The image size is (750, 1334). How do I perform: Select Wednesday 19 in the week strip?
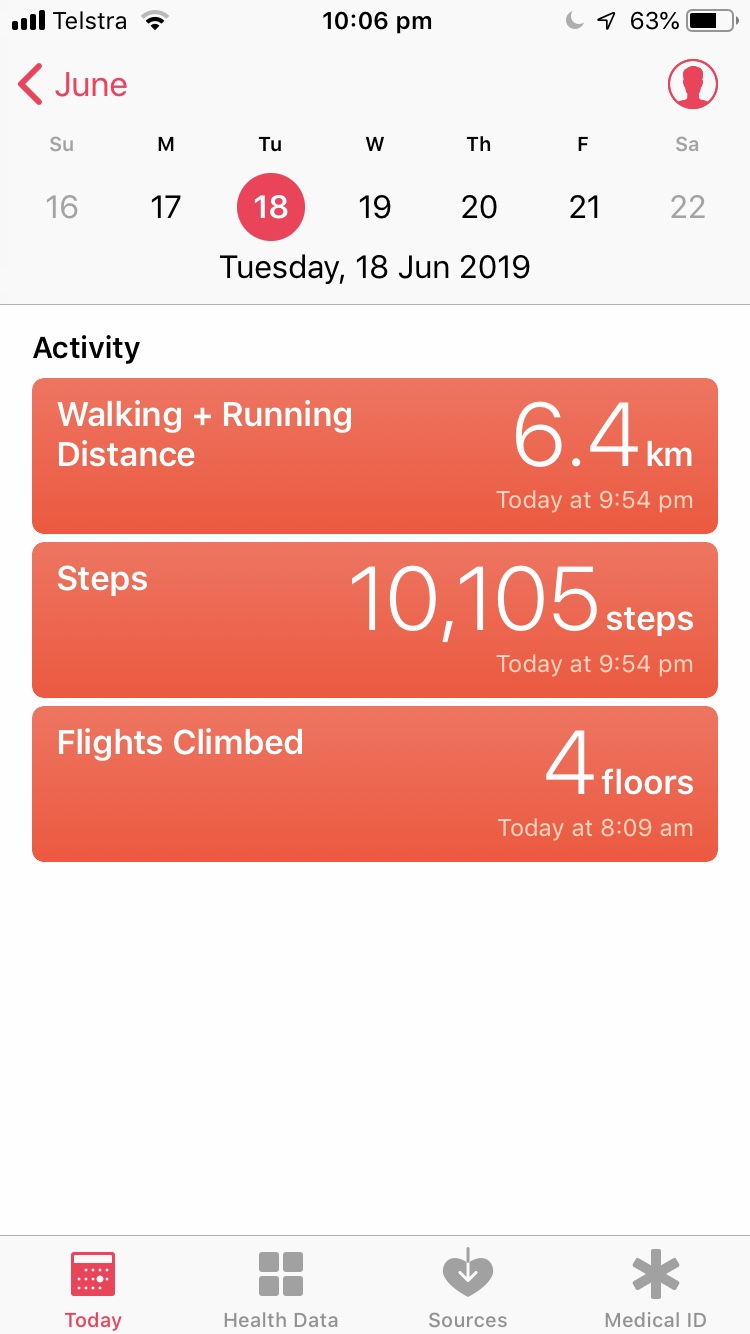[375, 207]
